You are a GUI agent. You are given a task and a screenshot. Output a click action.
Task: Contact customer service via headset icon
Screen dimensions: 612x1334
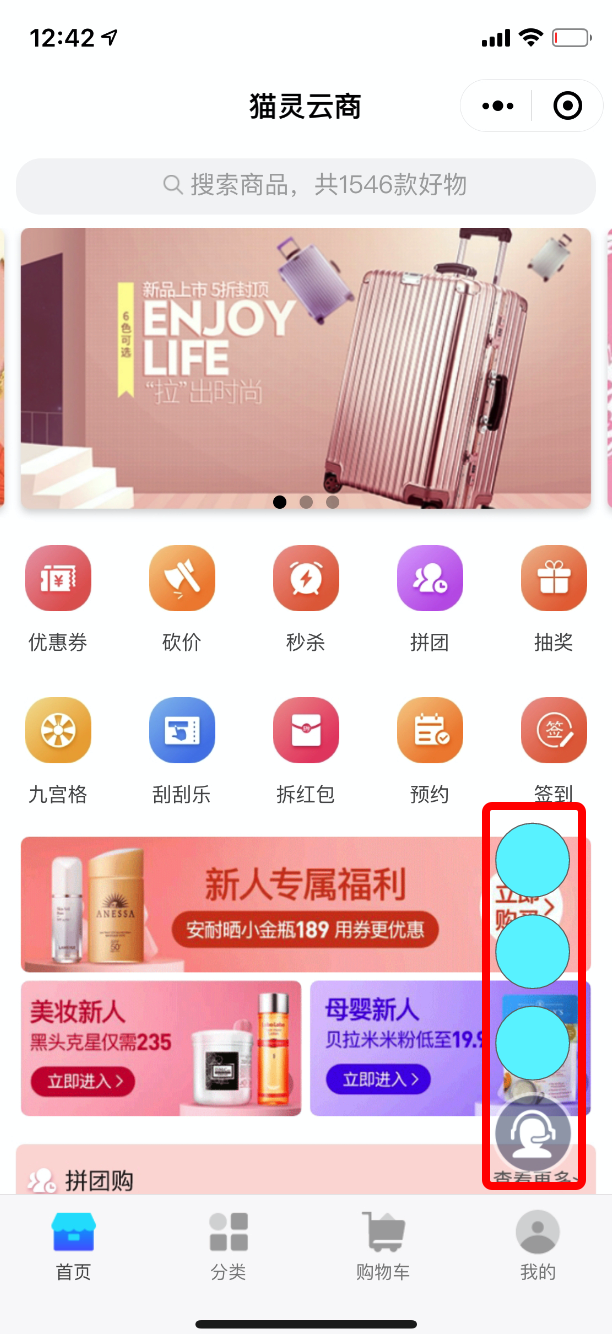pos(533,1133)
